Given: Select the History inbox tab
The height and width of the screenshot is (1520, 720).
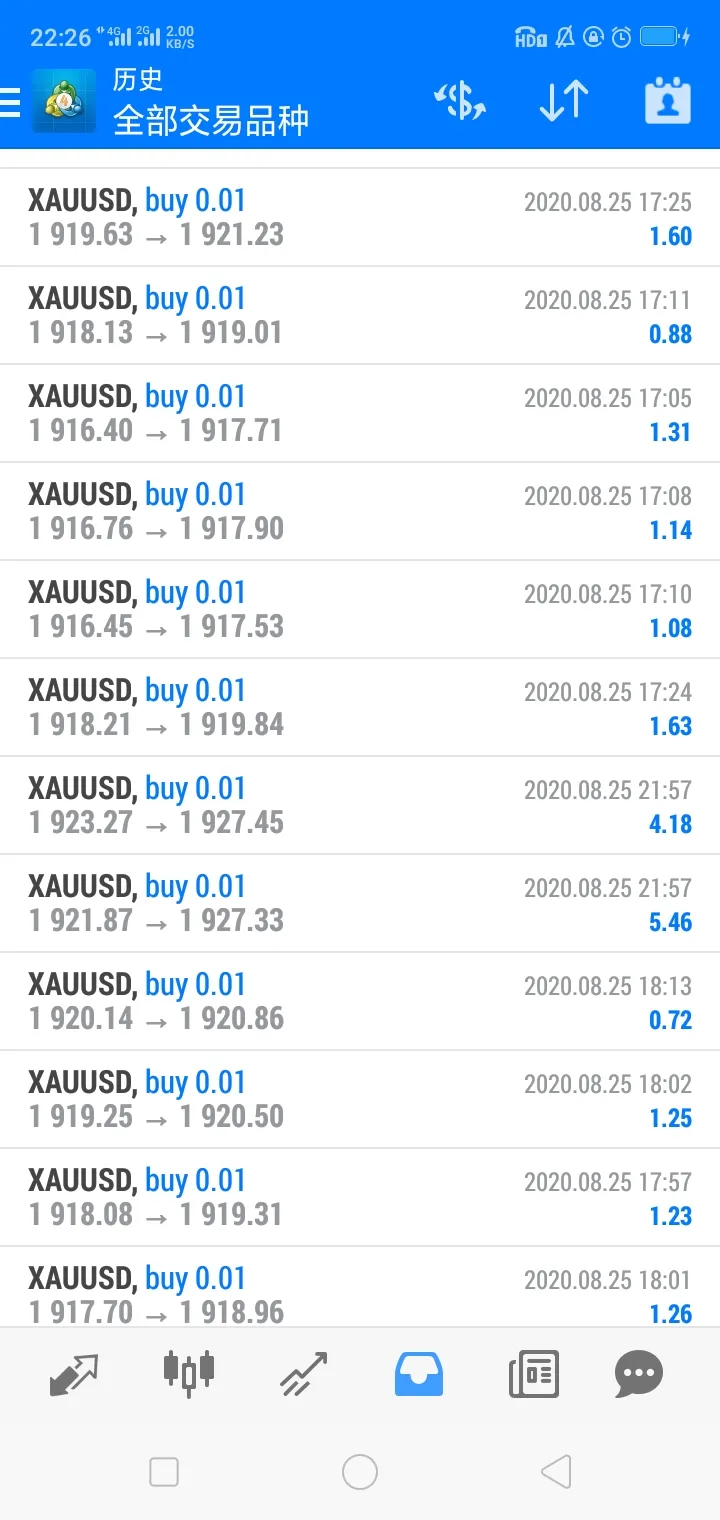Looking at the screenshot, I should (419, 1374).
